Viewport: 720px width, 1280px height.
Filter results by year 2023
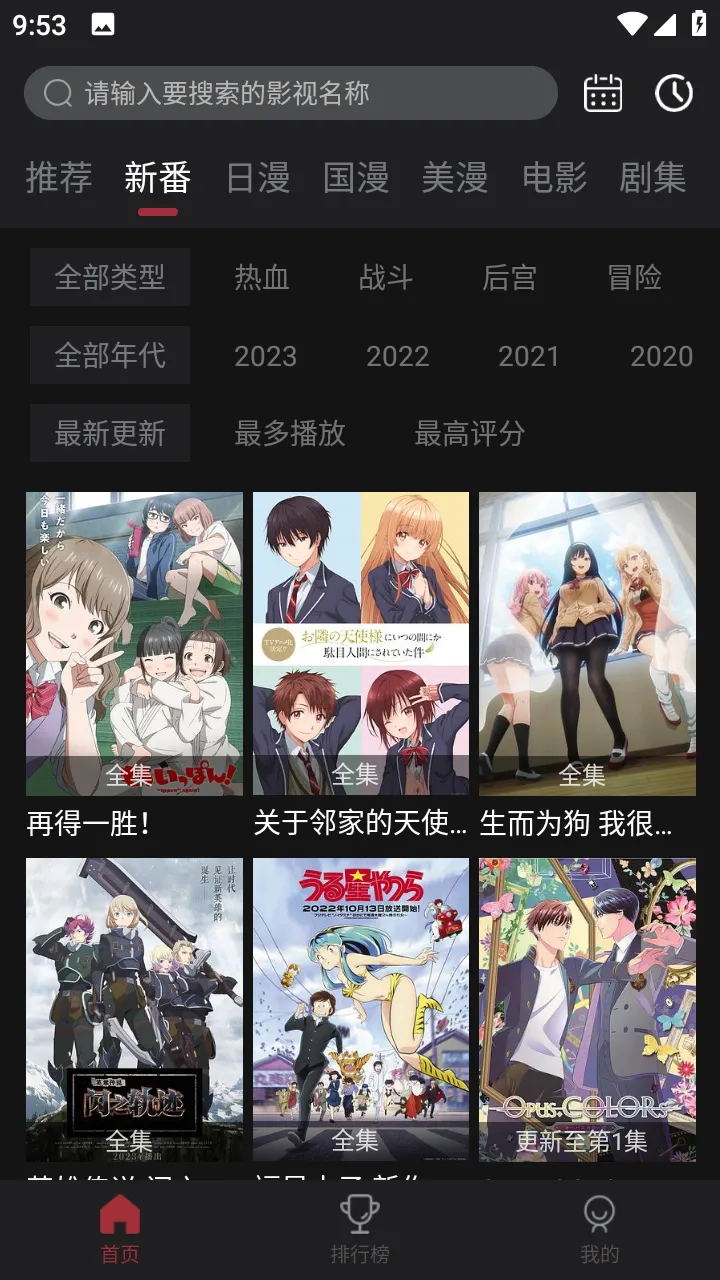tap(265, 356)
